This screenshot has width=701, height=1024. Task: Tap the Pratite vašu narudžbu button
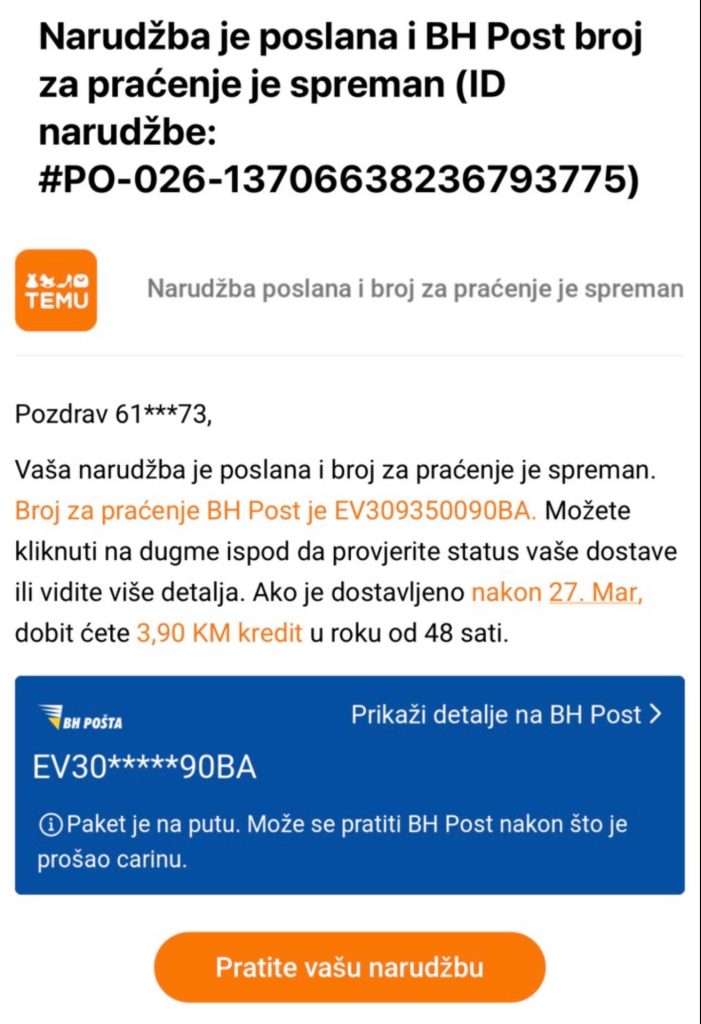point(349,967)
